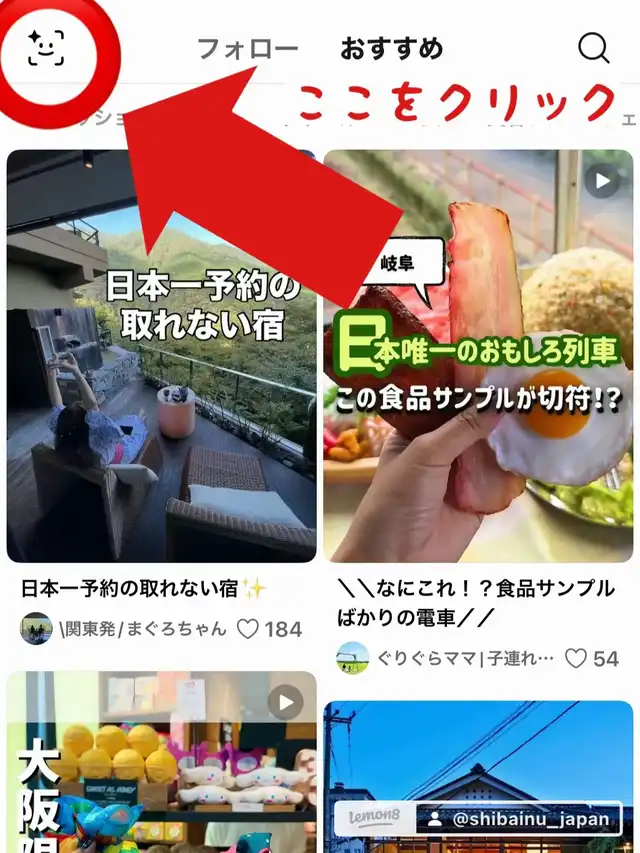Open the 大阪 character shop video post
The height and width of the screenshot is (853, 640).
pyautogui.click(x=162, y=762)
